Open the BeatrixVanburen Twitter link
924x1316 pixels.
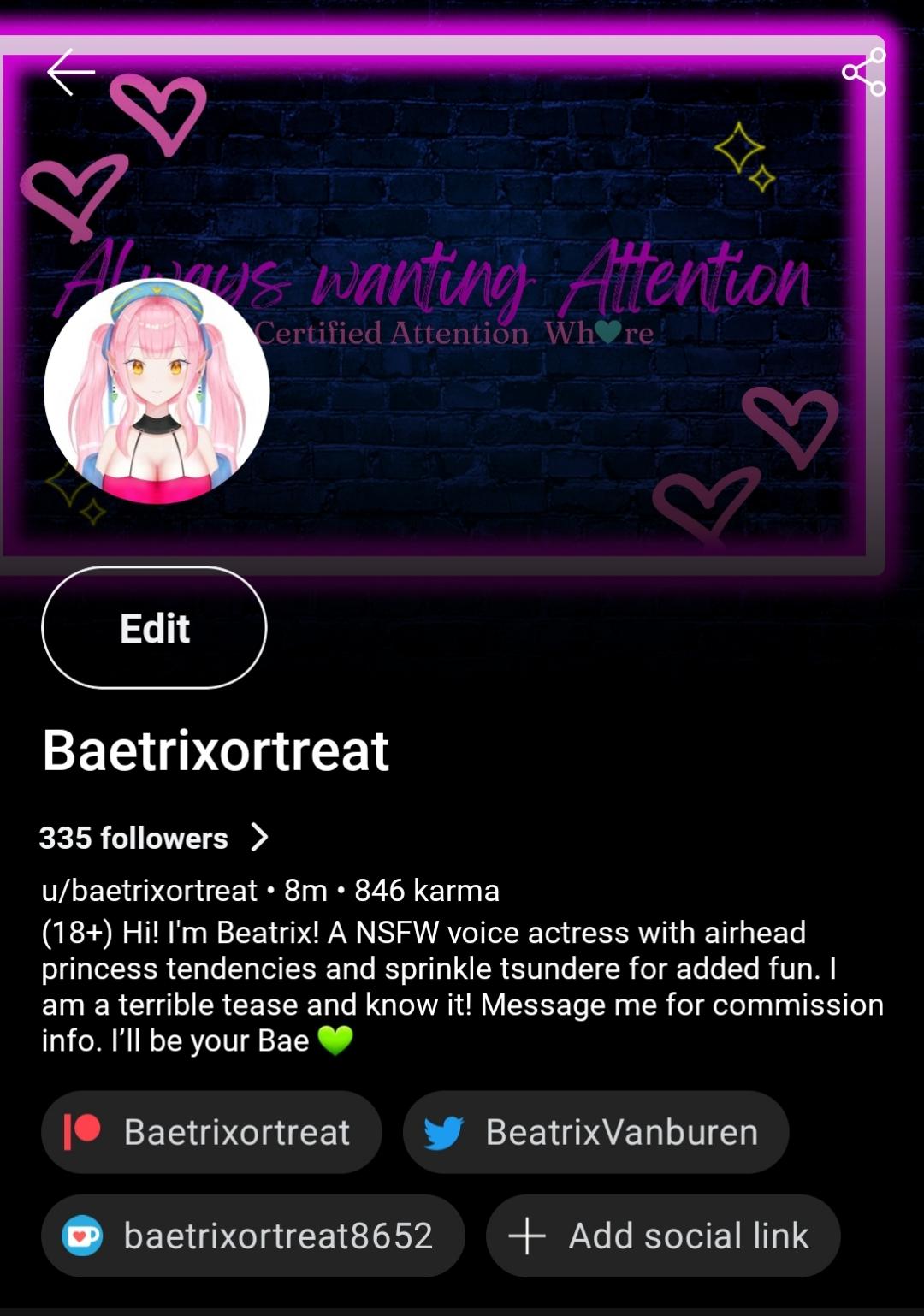(x=595, y=1132)
